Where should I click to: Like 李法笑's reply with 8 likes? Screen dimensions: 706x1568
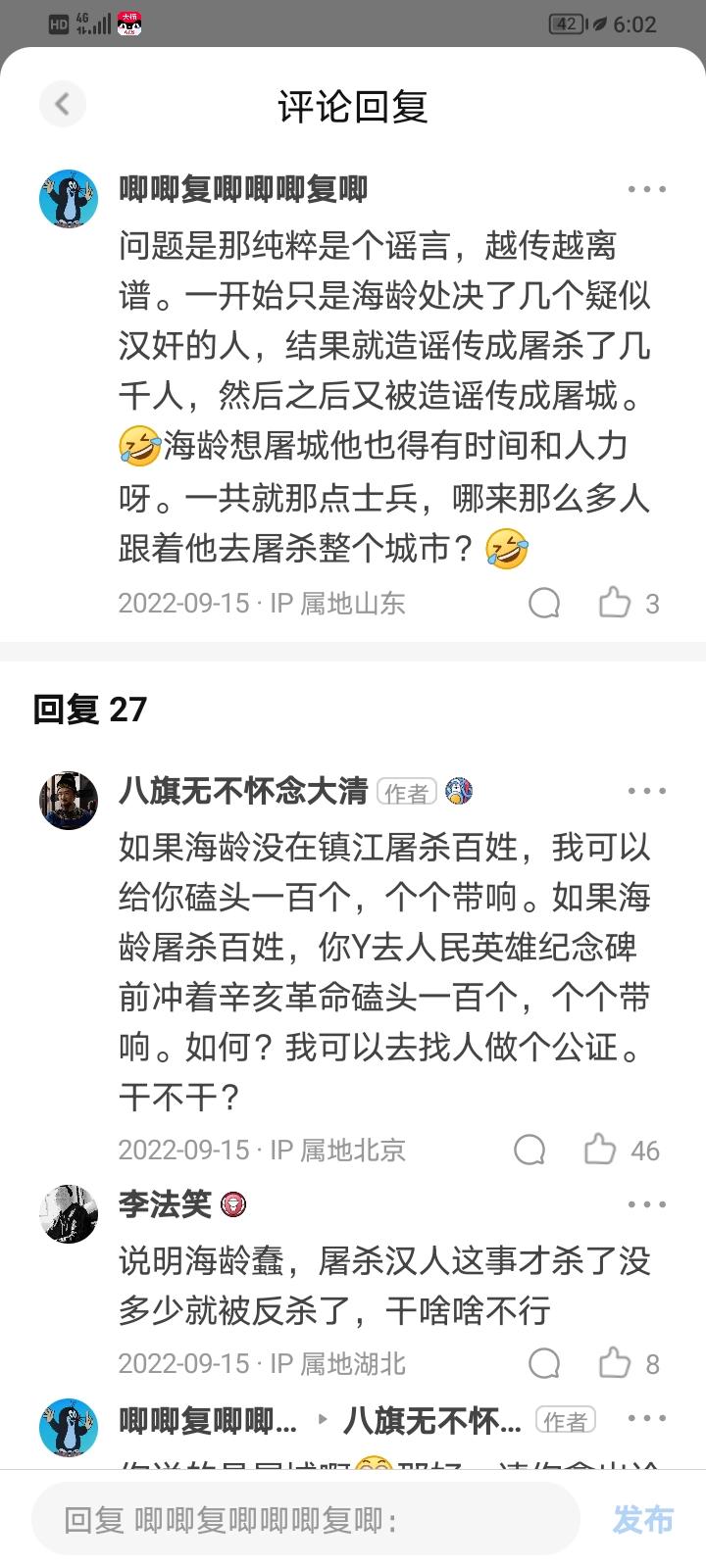click(x=615, y=1363)
